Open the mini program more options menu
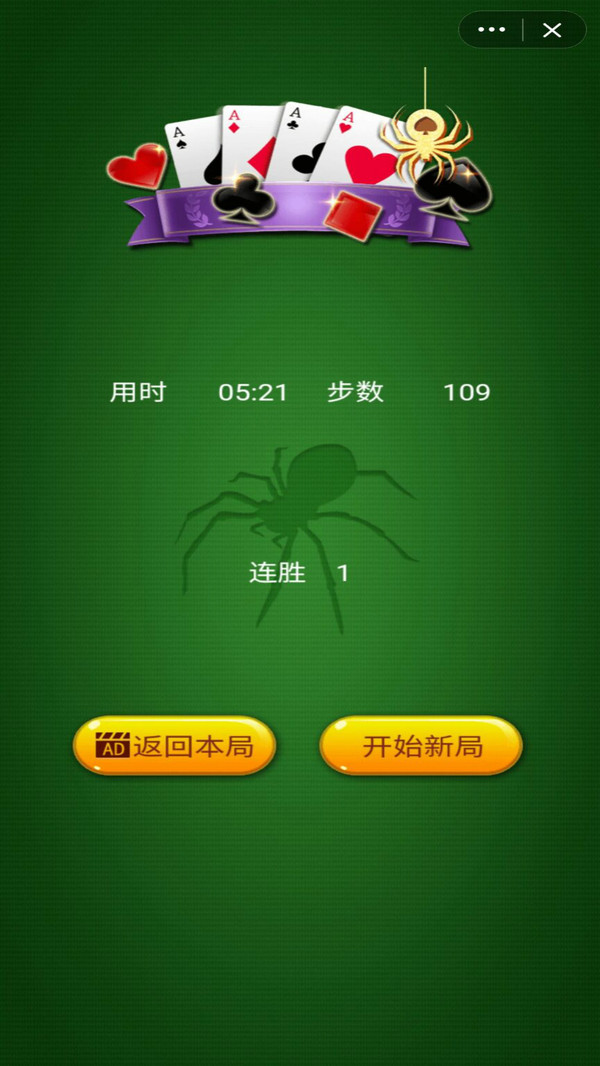The image size is (600, 1066). (491, 30)
